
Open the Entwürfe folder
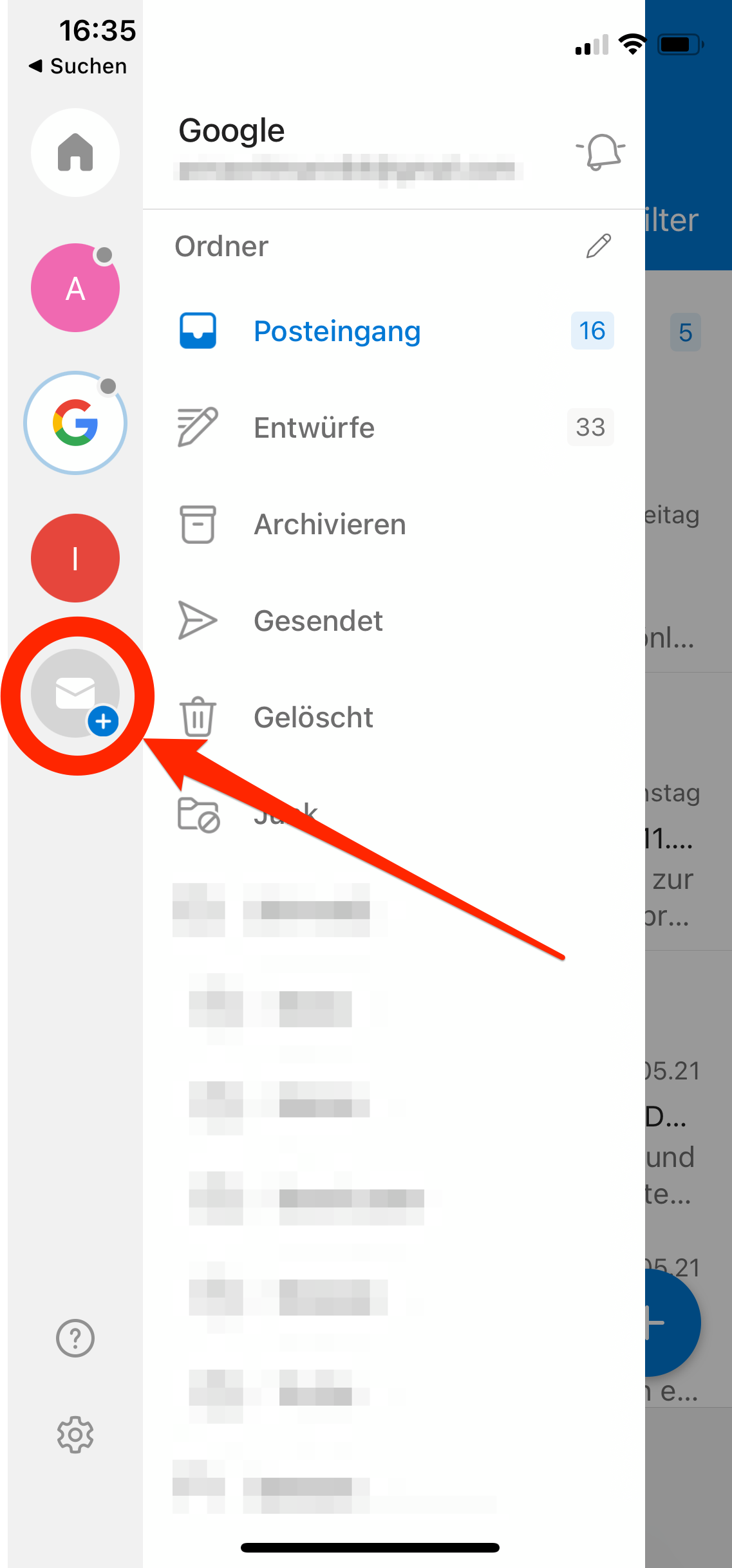(x=314, y=428)
